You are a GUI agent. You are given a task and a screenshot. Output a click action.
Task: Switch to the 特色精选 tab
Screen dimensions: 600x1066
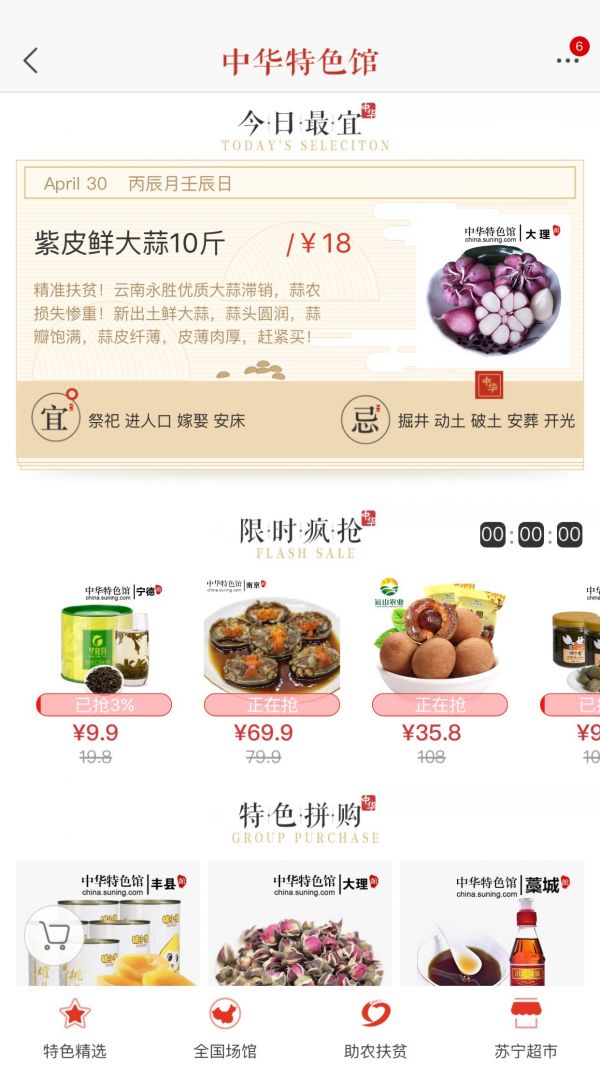tap(75, 1030)
